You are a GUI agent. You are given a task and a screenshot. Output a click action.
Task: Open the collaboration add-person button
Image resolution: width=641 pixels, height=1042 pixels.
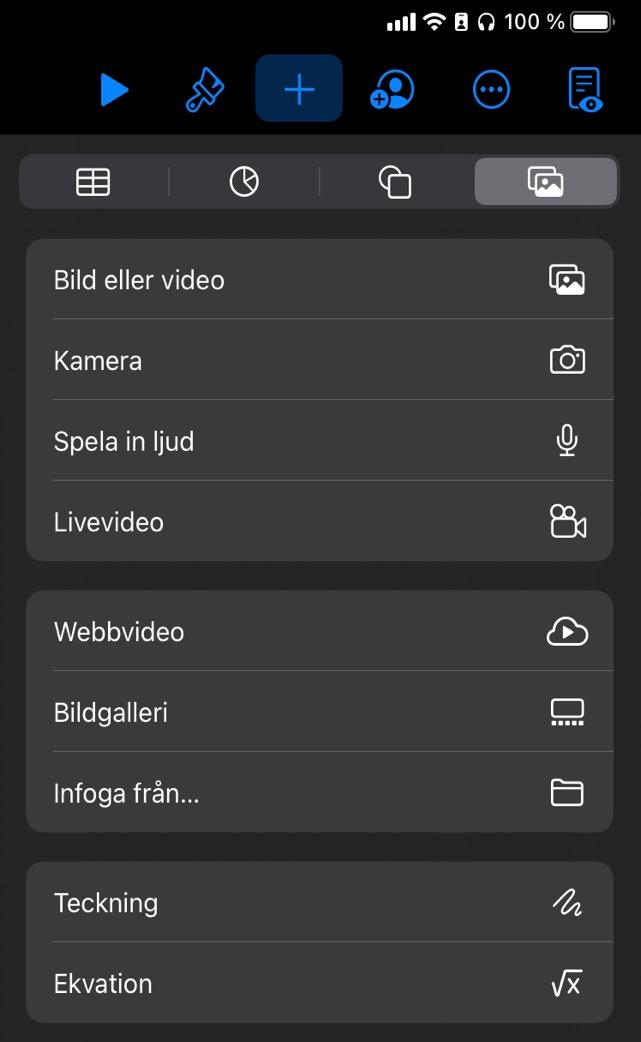(x=391, y=90)
